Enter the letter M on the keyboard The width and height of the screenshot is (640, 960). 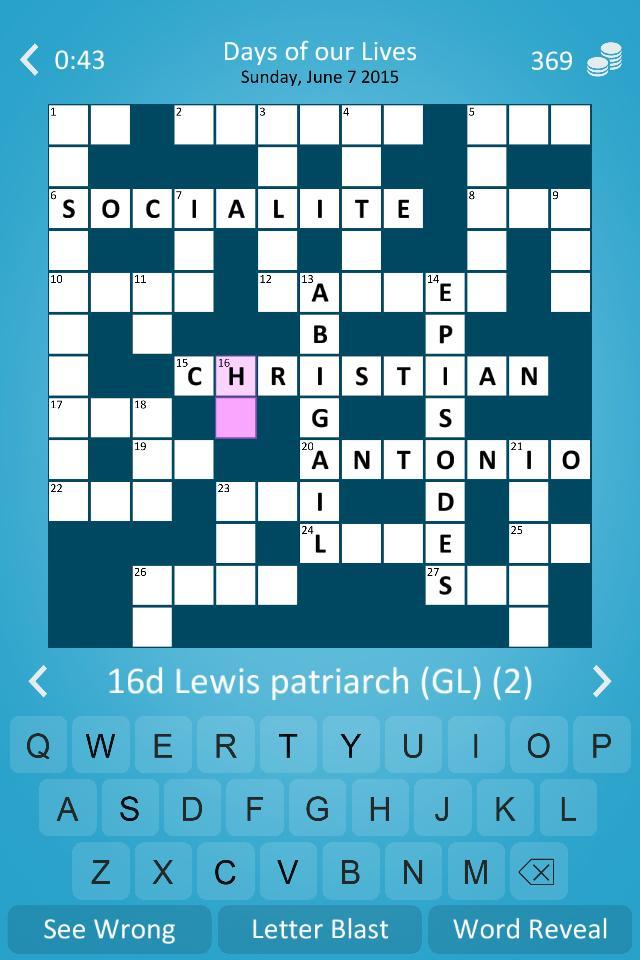click(475, 871)
